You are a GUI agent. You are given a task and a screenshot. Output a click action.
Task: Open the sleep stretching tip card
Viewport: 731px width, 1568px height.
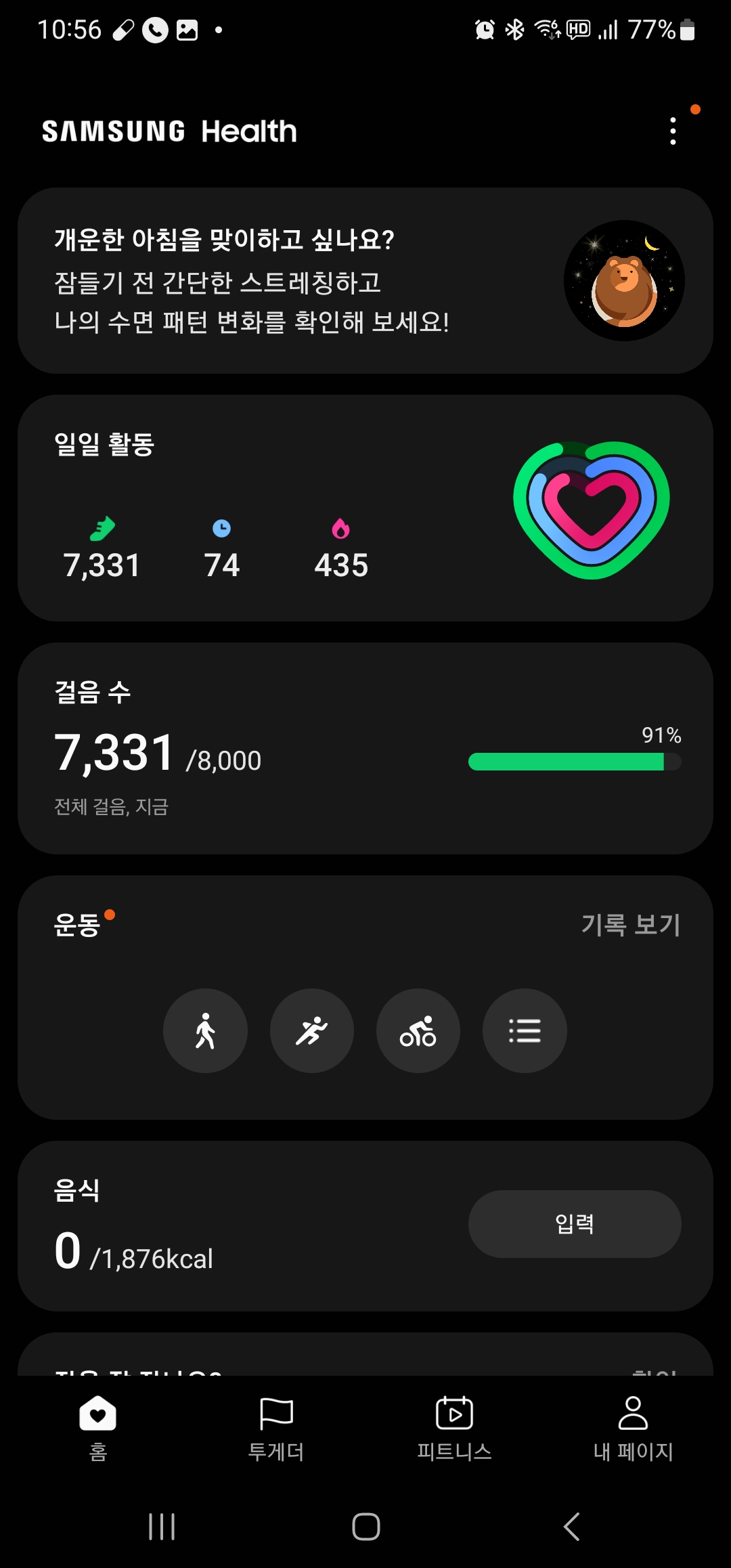(x=365, y=281)
